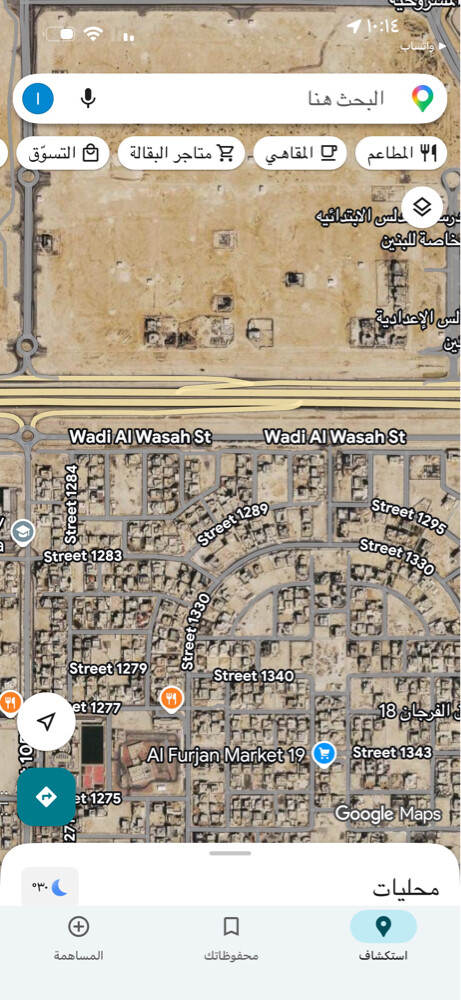
Task: Switch to the محفوظاتك saved tab
Action: tap(231, 936)
